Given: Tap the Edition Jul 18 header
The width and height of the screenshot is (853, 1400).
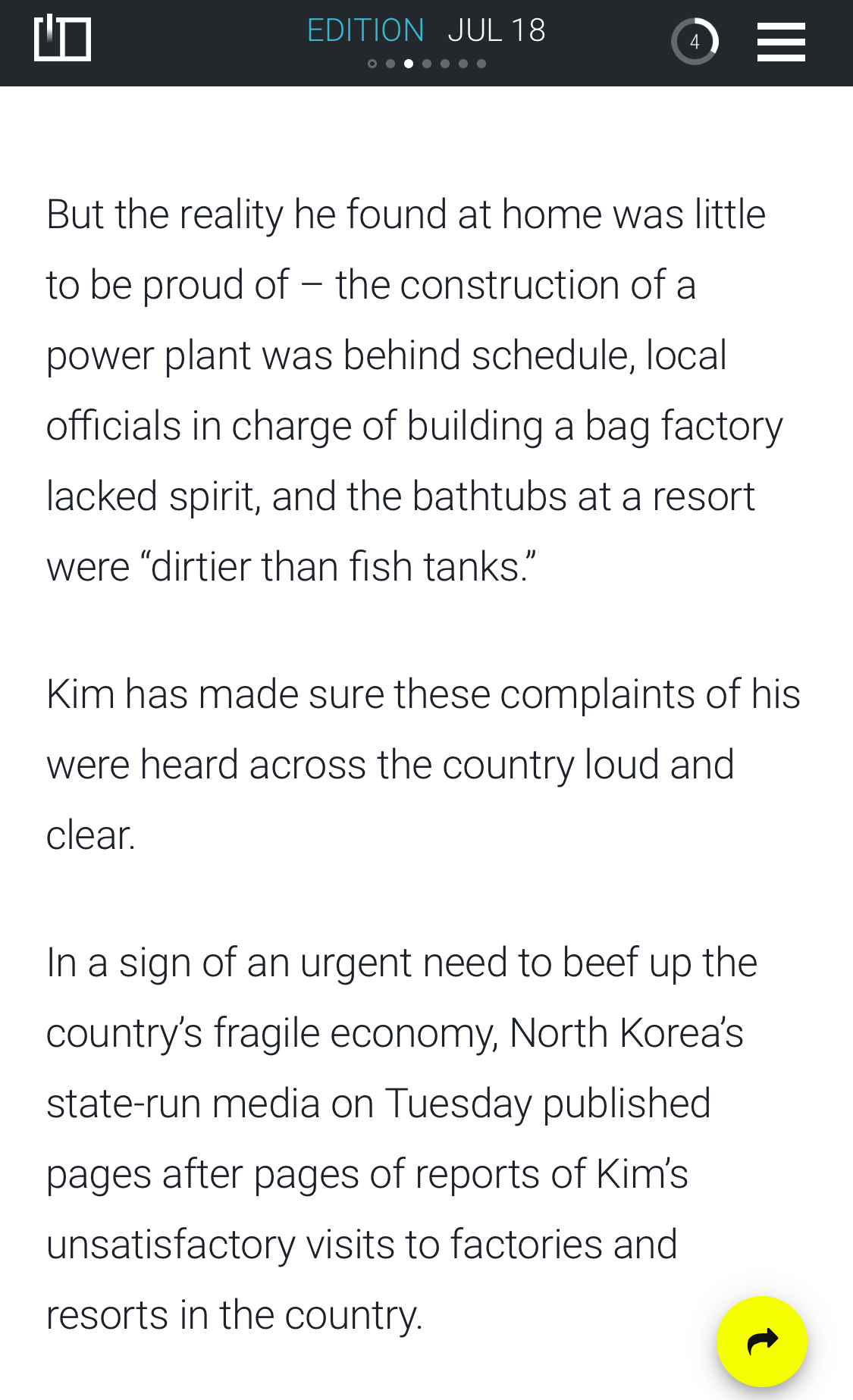Looking at the screenshot, I should 426,31.
